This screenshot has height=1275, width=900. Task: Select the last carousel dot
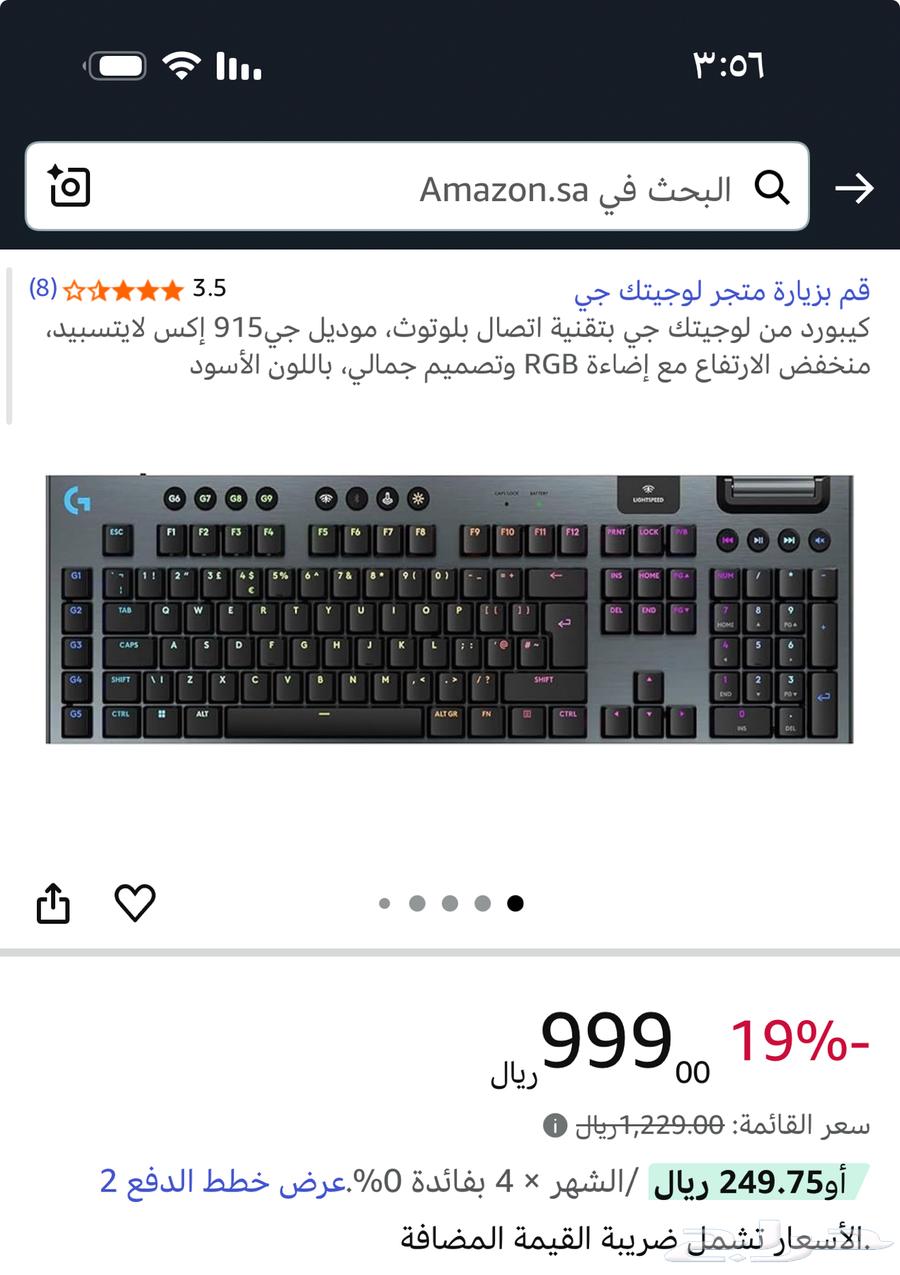tap(517, 902)
